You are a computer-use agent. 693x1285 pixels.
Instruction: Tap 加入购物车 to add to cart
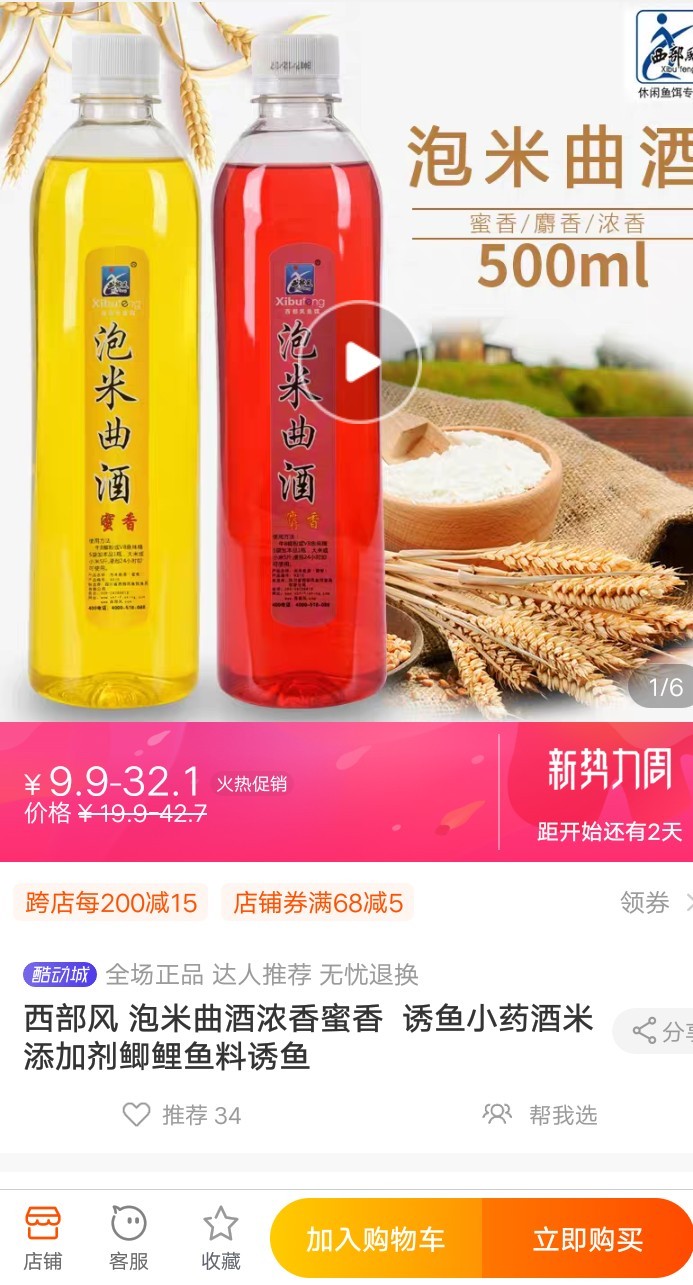click(x=376, y=1239)
